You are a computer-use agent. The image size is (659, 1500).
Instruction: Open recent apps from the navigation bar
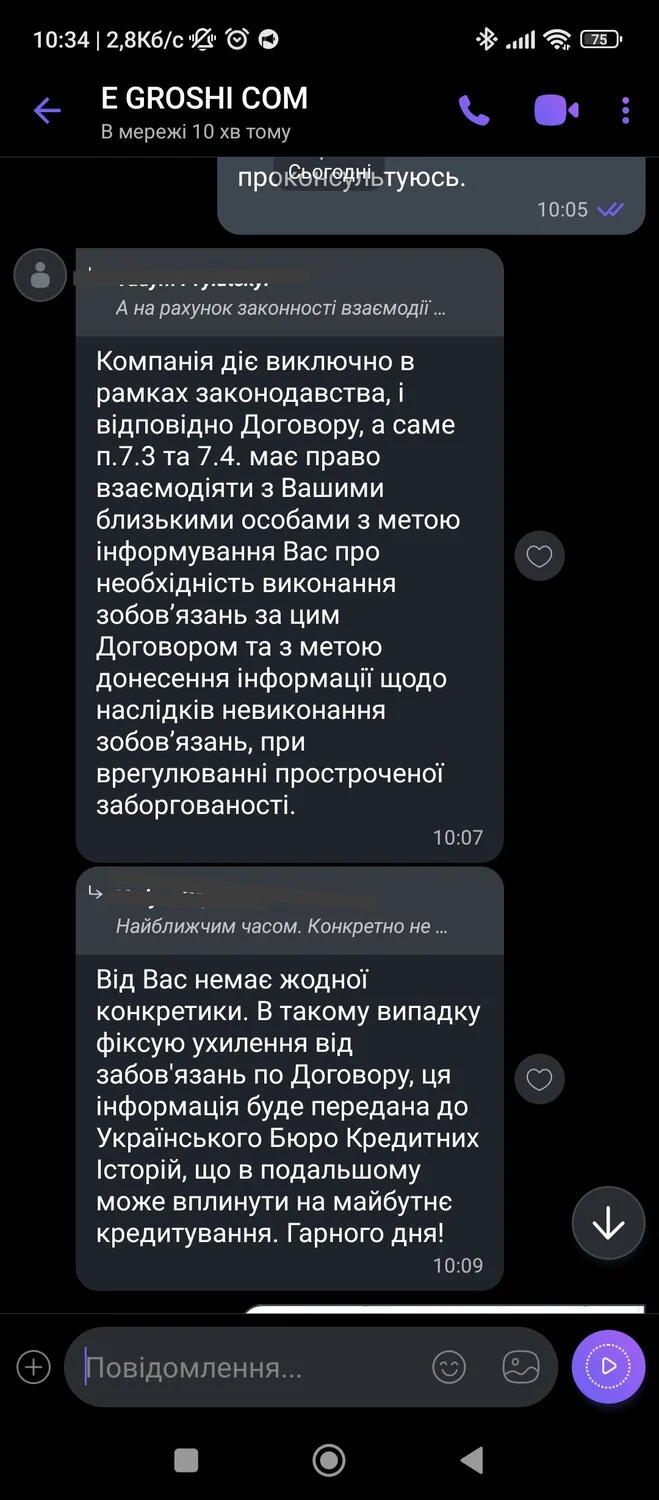[x=186, y=1460]
